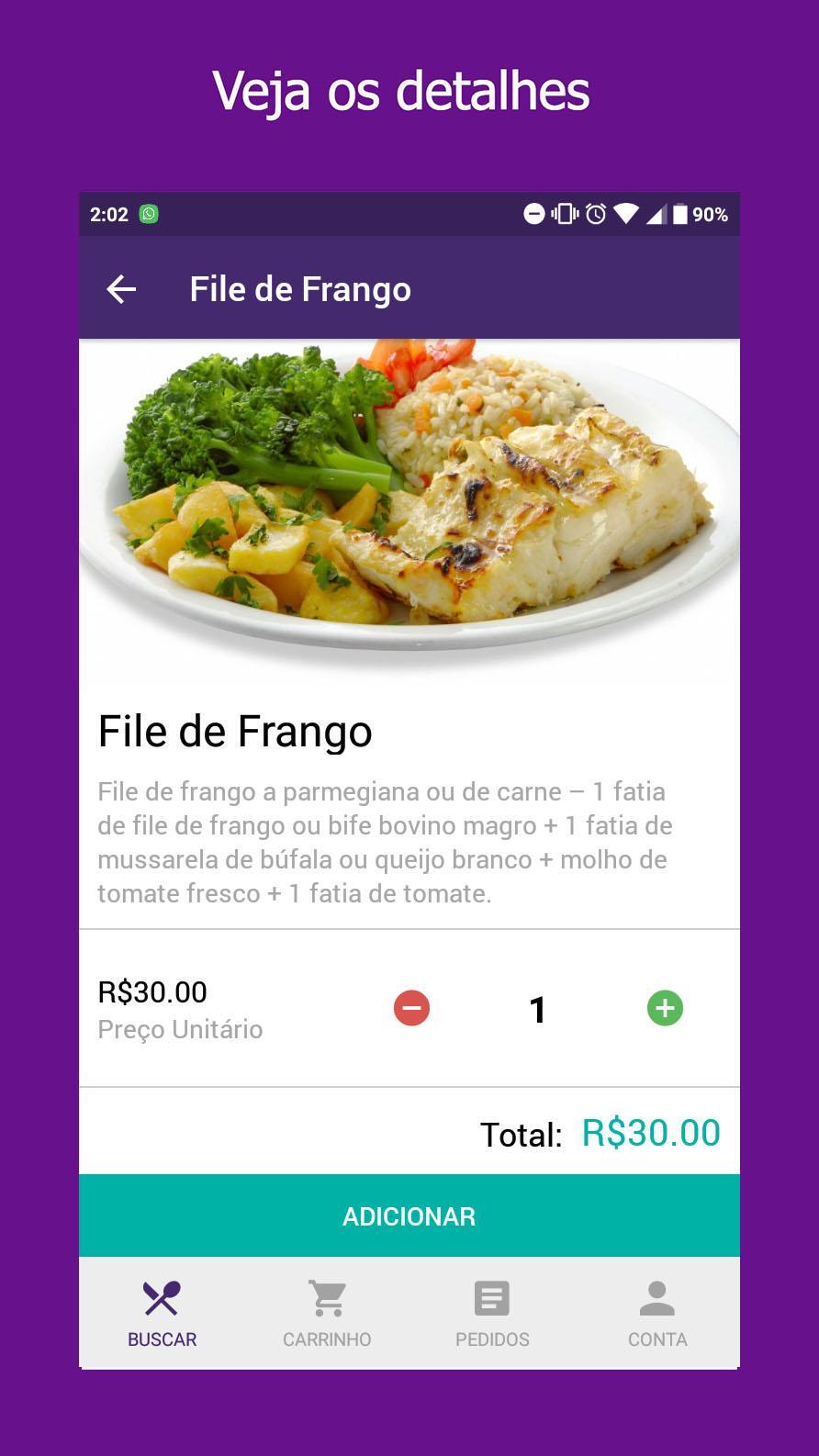Tap the back arrow to leave File de Frango

120,288
